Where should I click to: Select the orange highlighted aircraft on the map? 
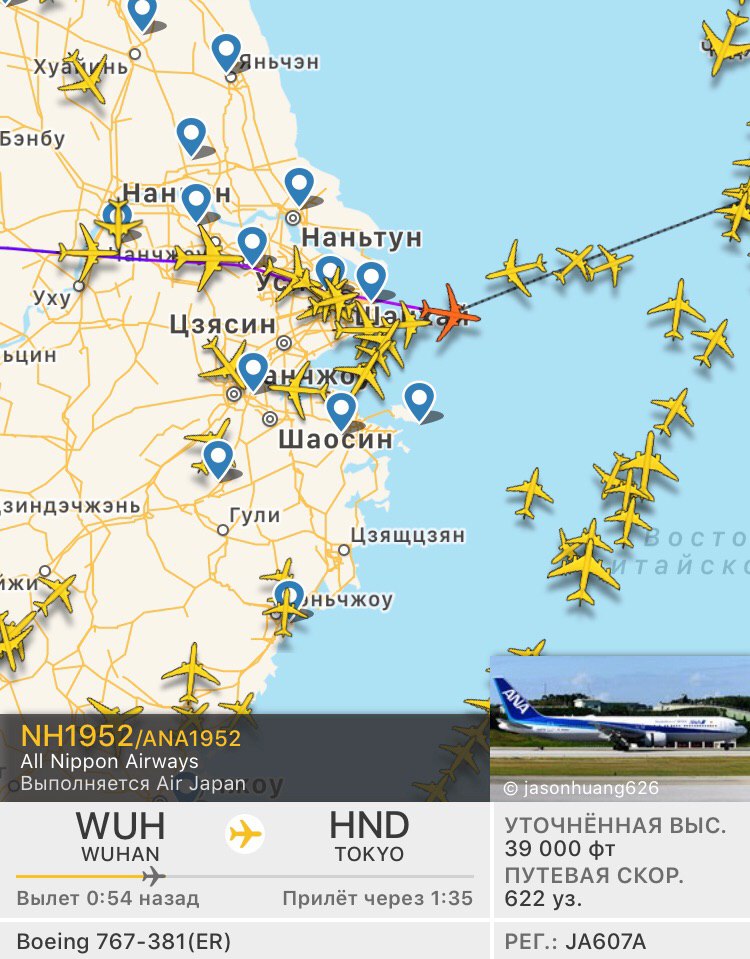451,314
